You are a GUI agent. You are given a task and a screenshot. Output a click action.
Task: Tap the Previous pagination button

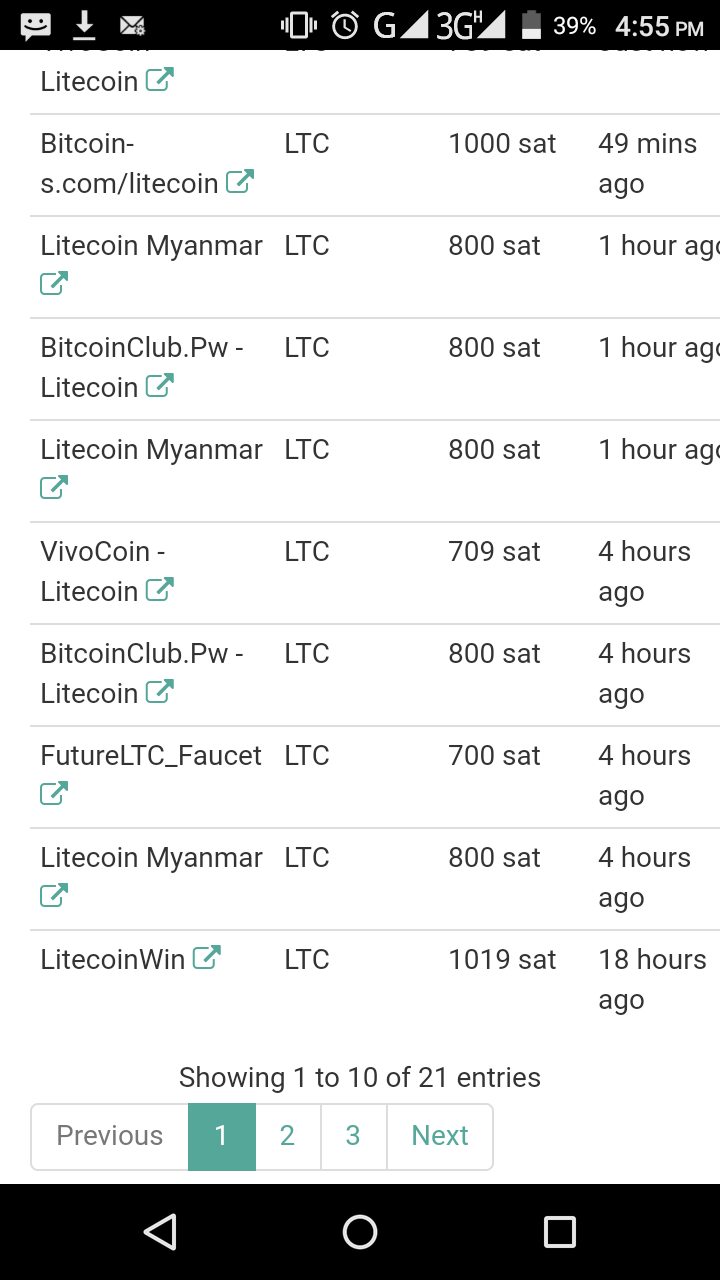tap(110, 1136)
